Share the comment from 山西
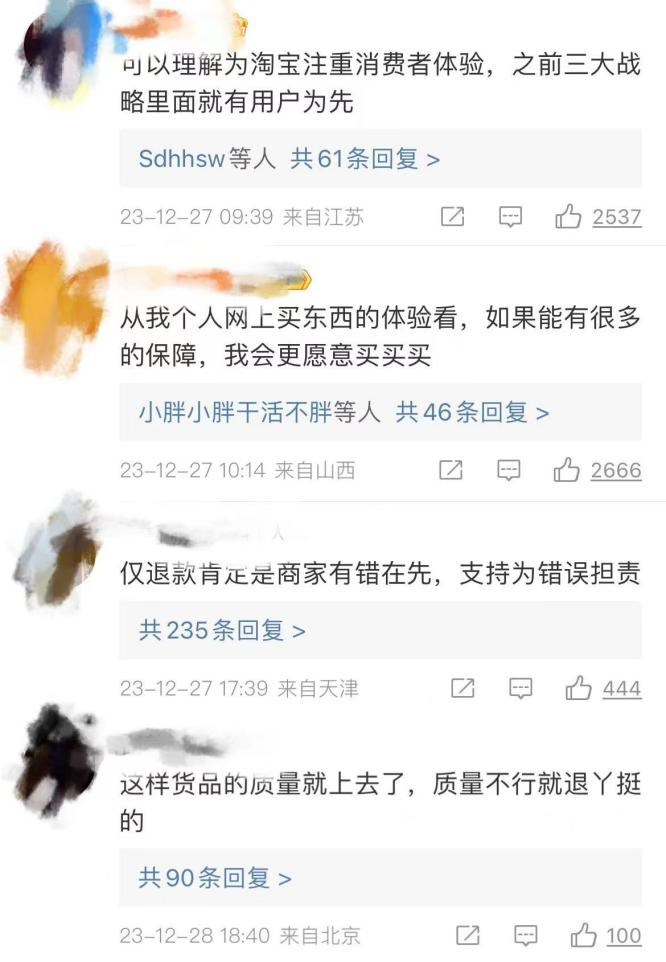The height and width of the screenshot is (962, 666). pyautogui.click(x=452, y=470)
